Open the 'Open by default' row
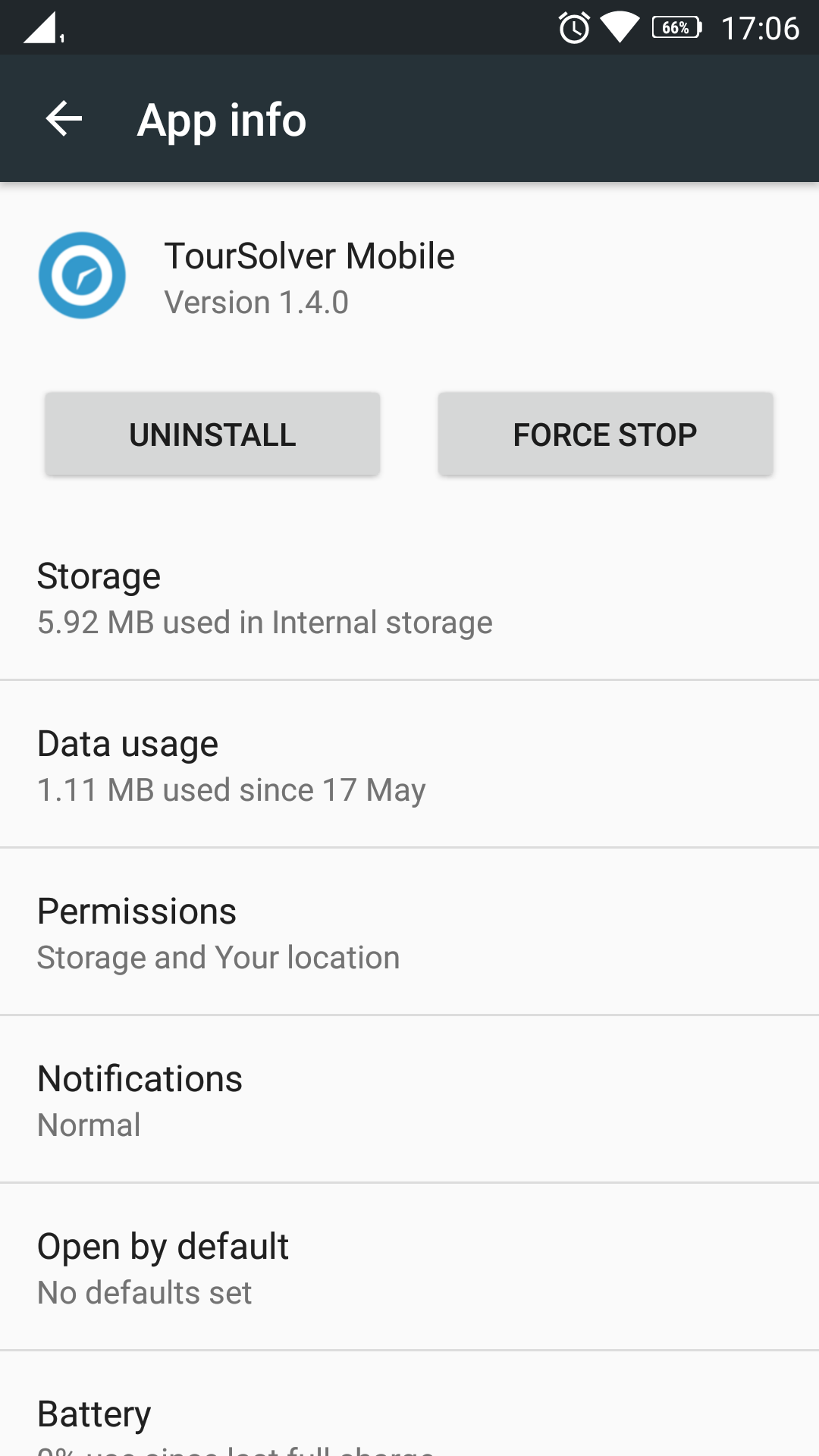Viewport: 819px width, 1456px height. (409, 1268)
